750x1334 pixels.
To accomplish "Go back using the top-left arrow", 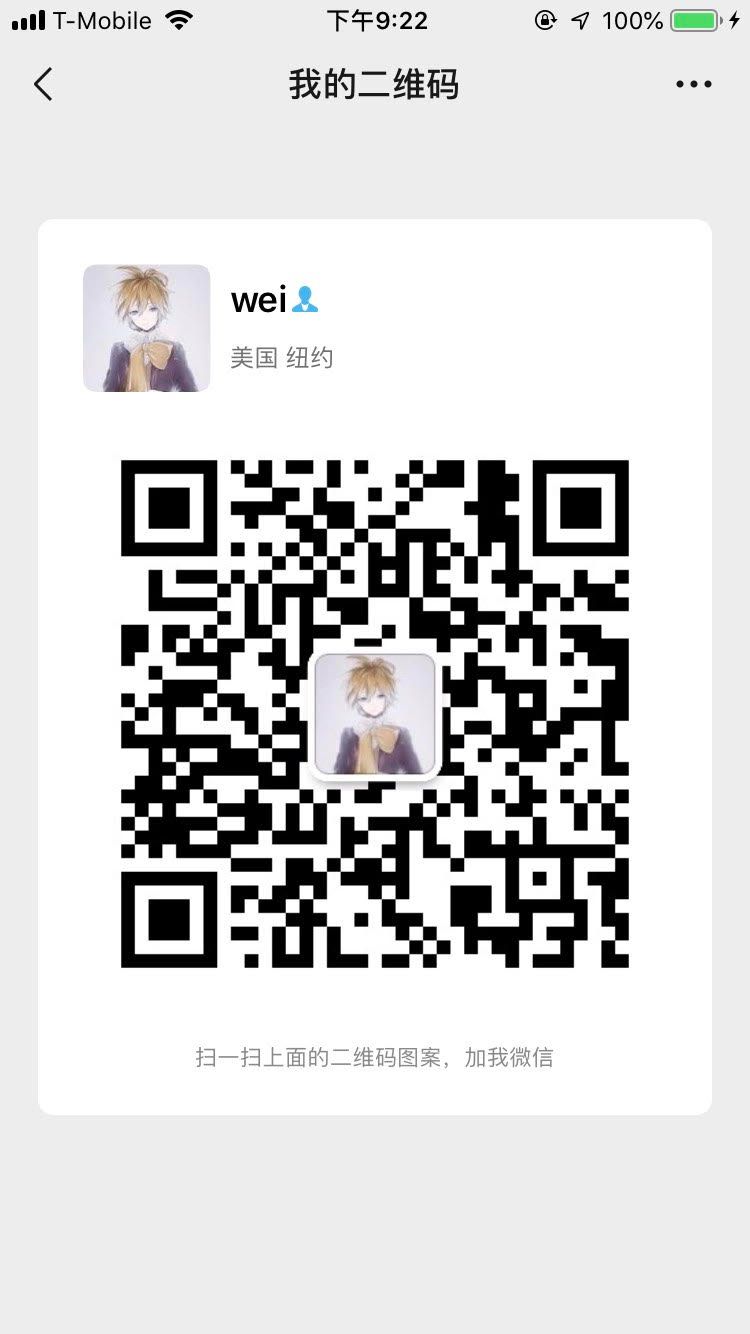I will coord(43,85).
